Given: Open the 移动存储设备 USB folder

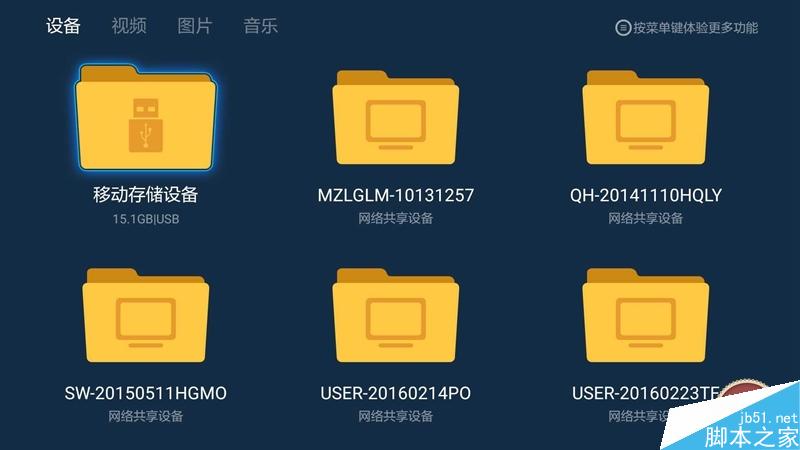Looking at the screenshot, I should pos(146,117).
